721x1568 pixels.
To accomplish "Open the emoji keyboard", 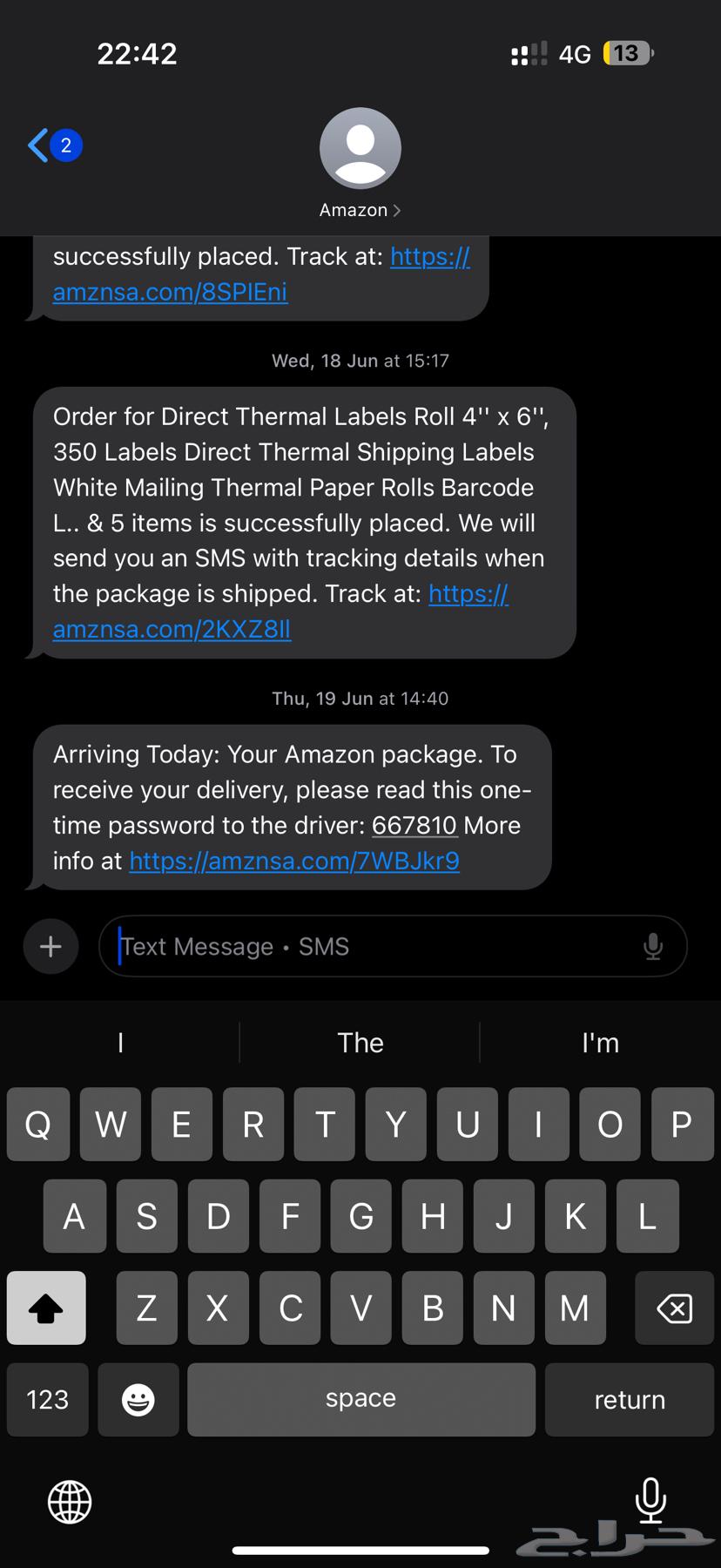I will pyautogui.click(x=138, y=1400).
